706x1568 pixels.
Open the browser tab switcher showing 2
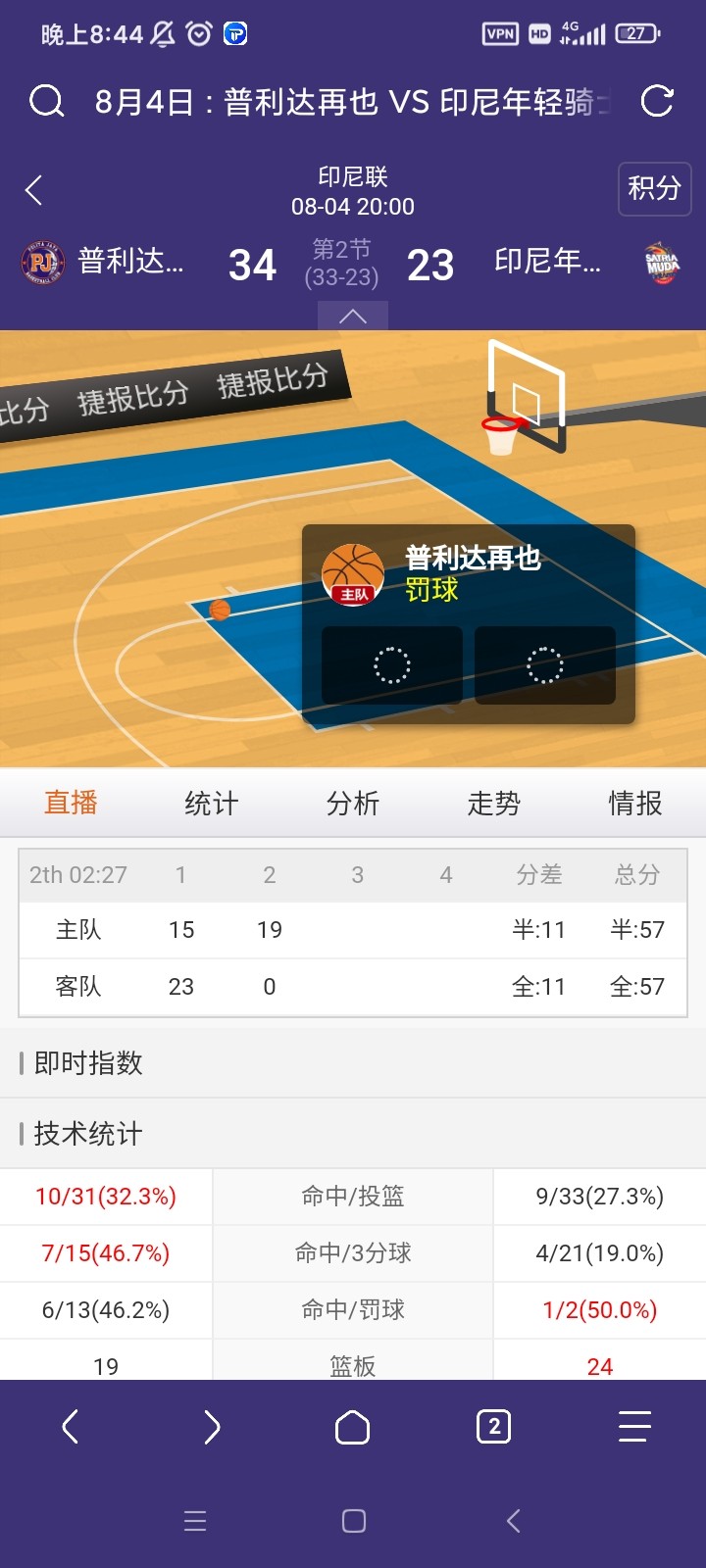click(493, 1427)
